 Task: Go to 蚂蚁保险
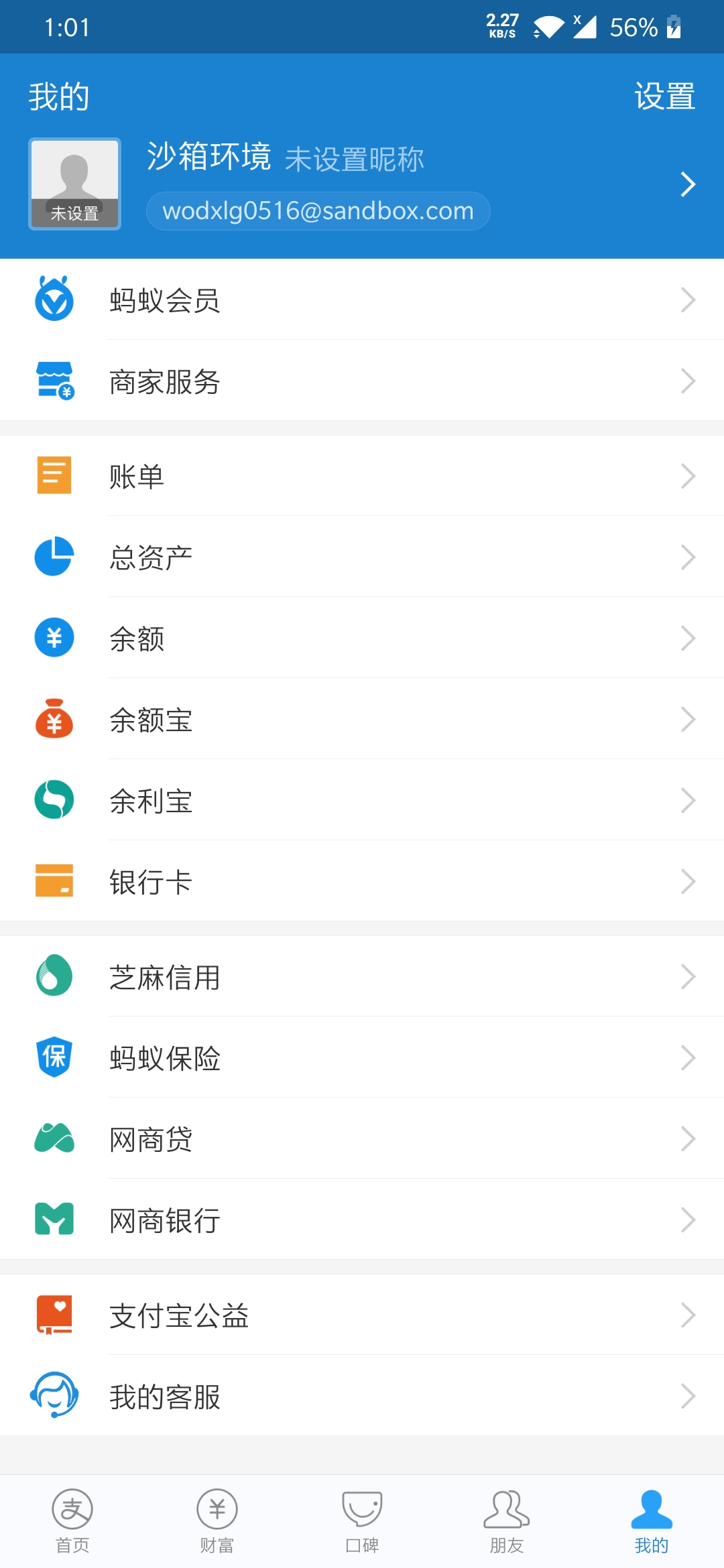362,1058
